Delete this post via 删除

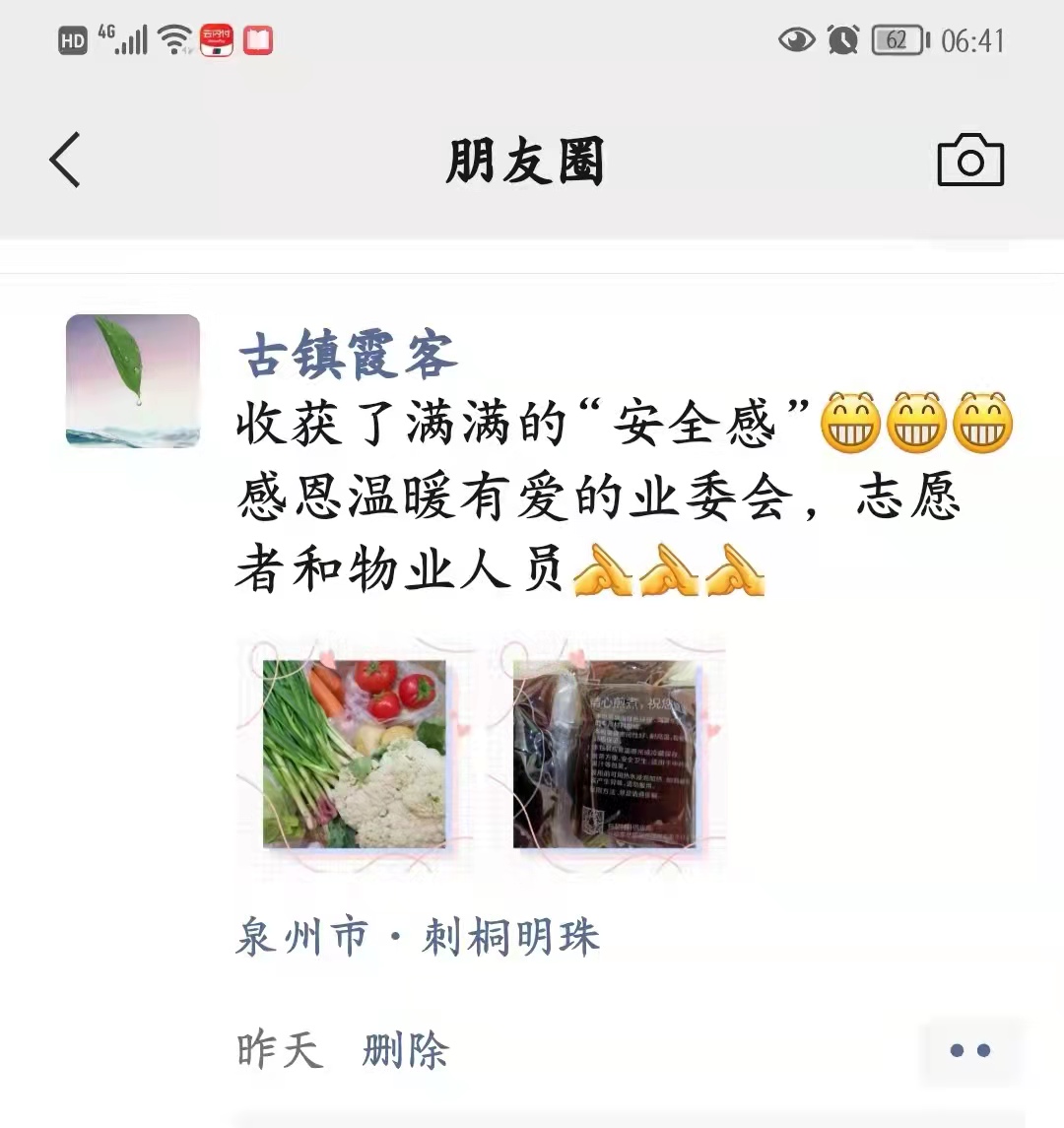405,1050
